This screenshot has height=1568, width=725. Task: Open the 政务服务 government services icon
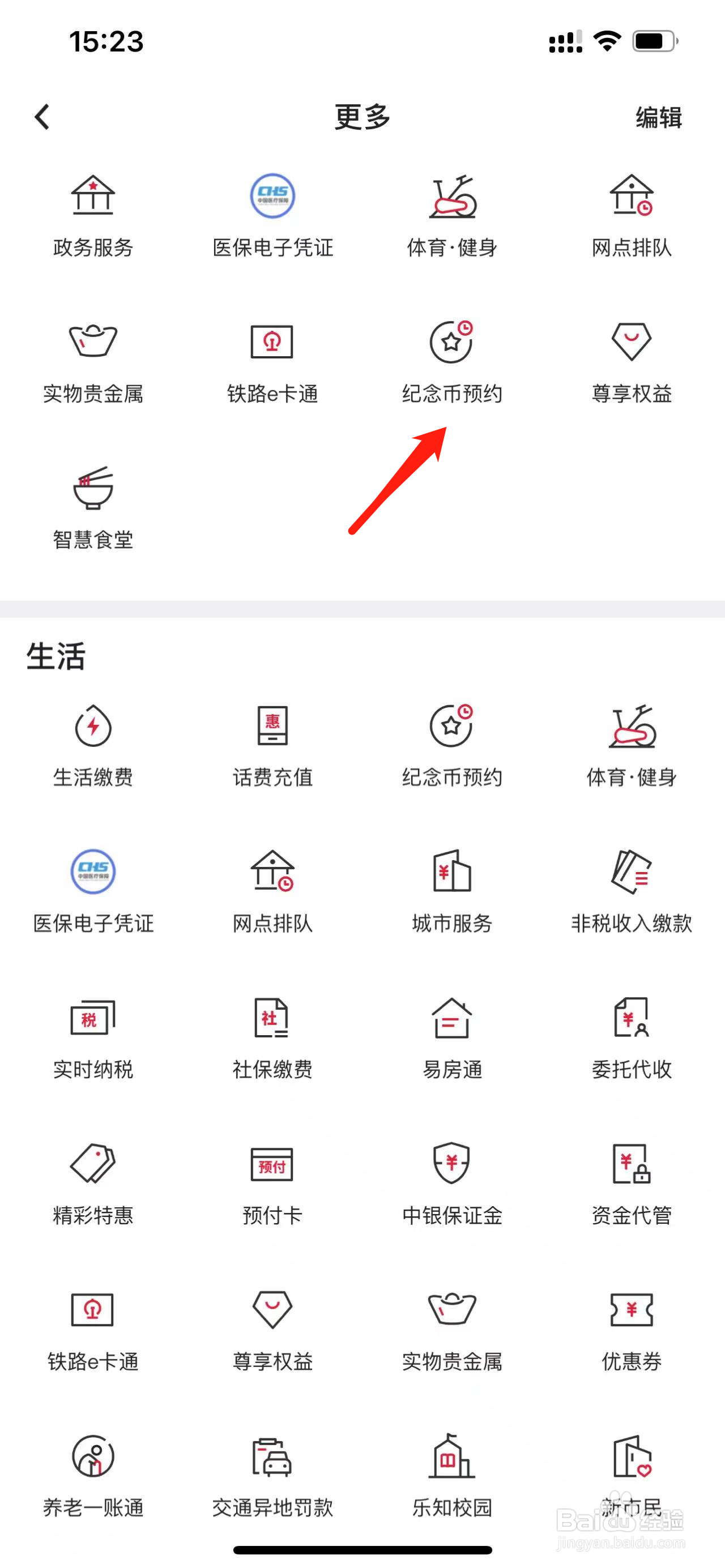[x=92, y=213]
